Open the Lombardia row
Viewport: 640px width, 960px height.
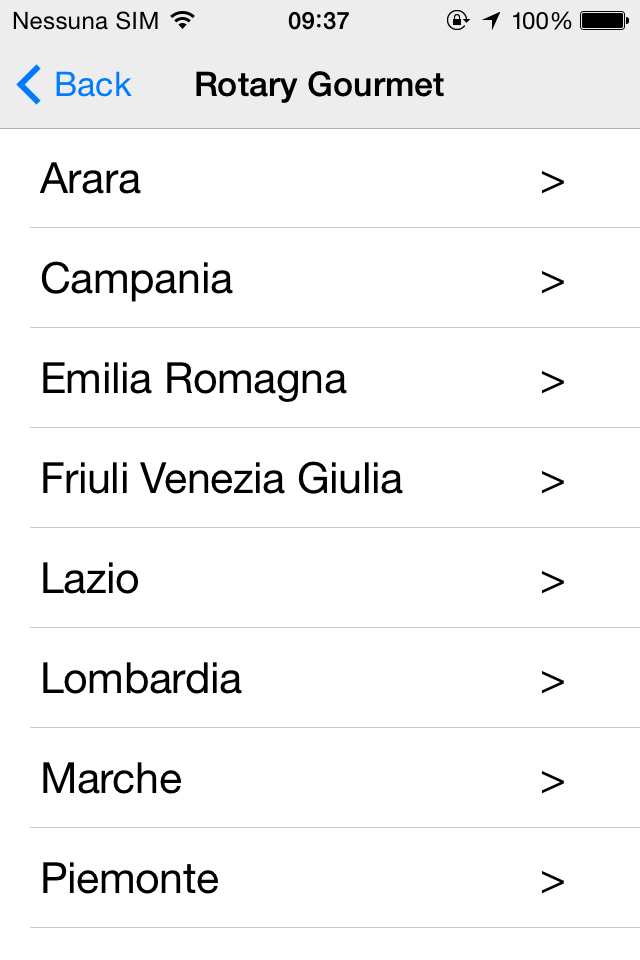tap(320, 679)
